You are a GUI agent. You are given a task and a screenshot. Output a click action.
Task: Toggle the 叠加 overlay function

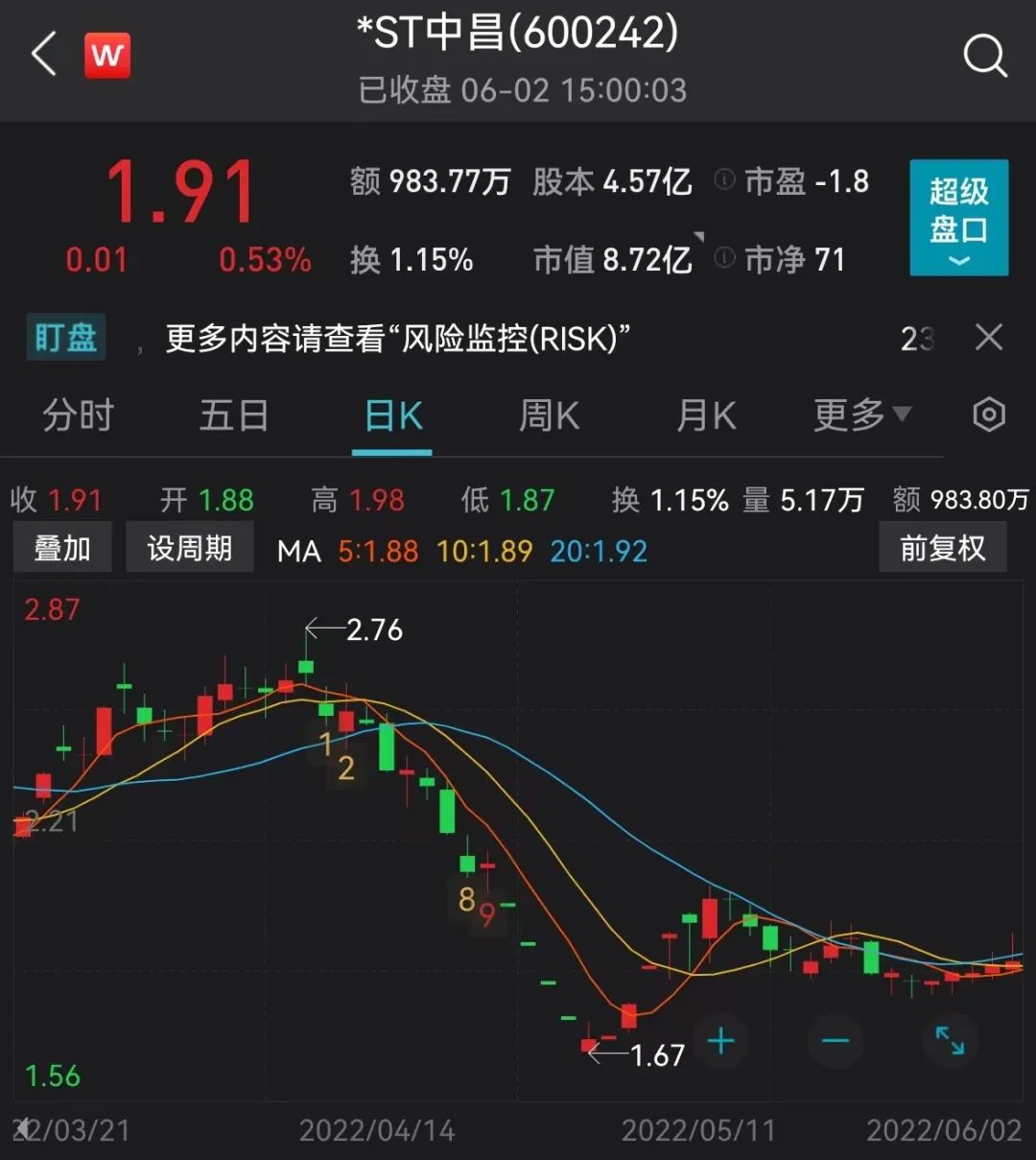point(62,547)
